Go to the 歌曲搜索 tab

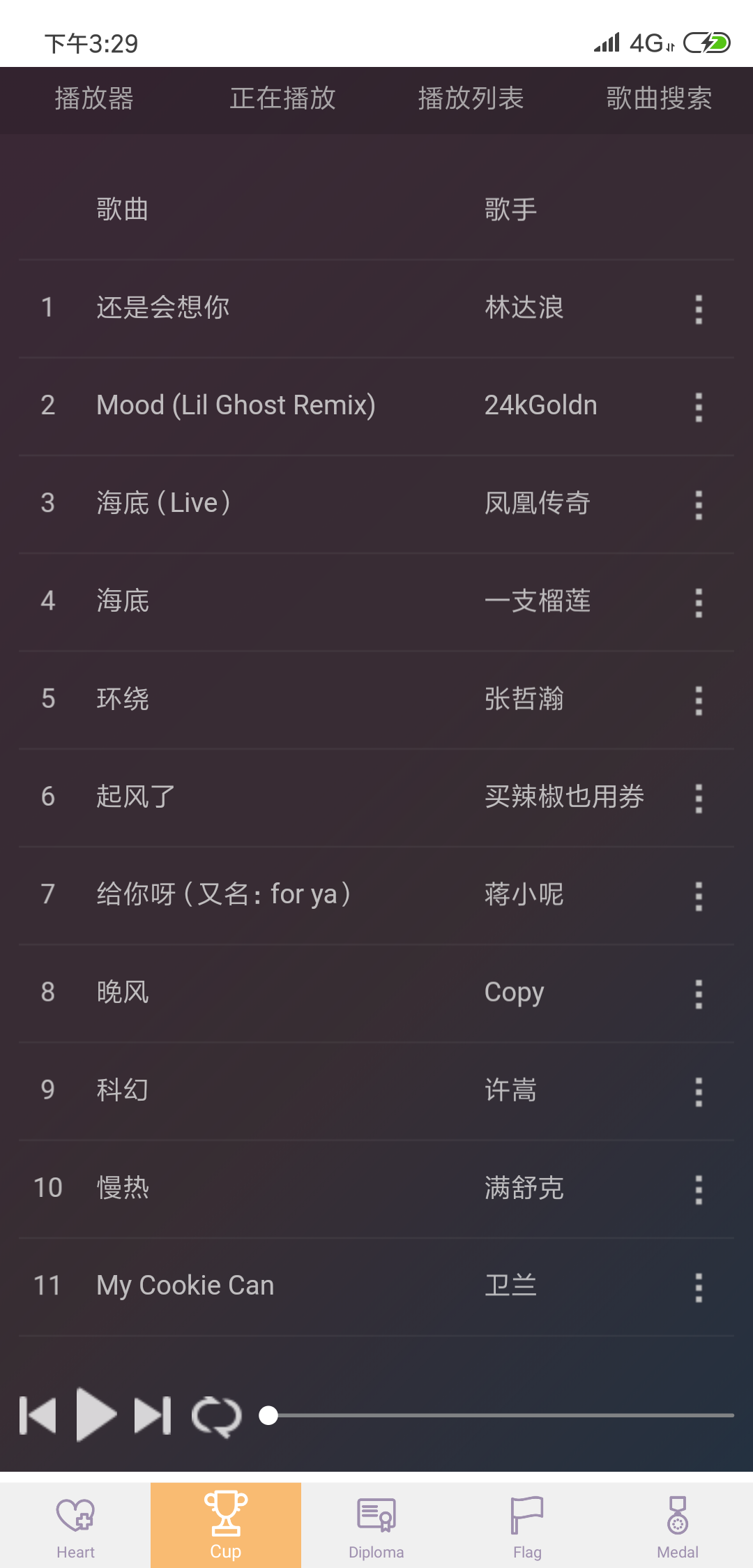(x=659, y=98)
